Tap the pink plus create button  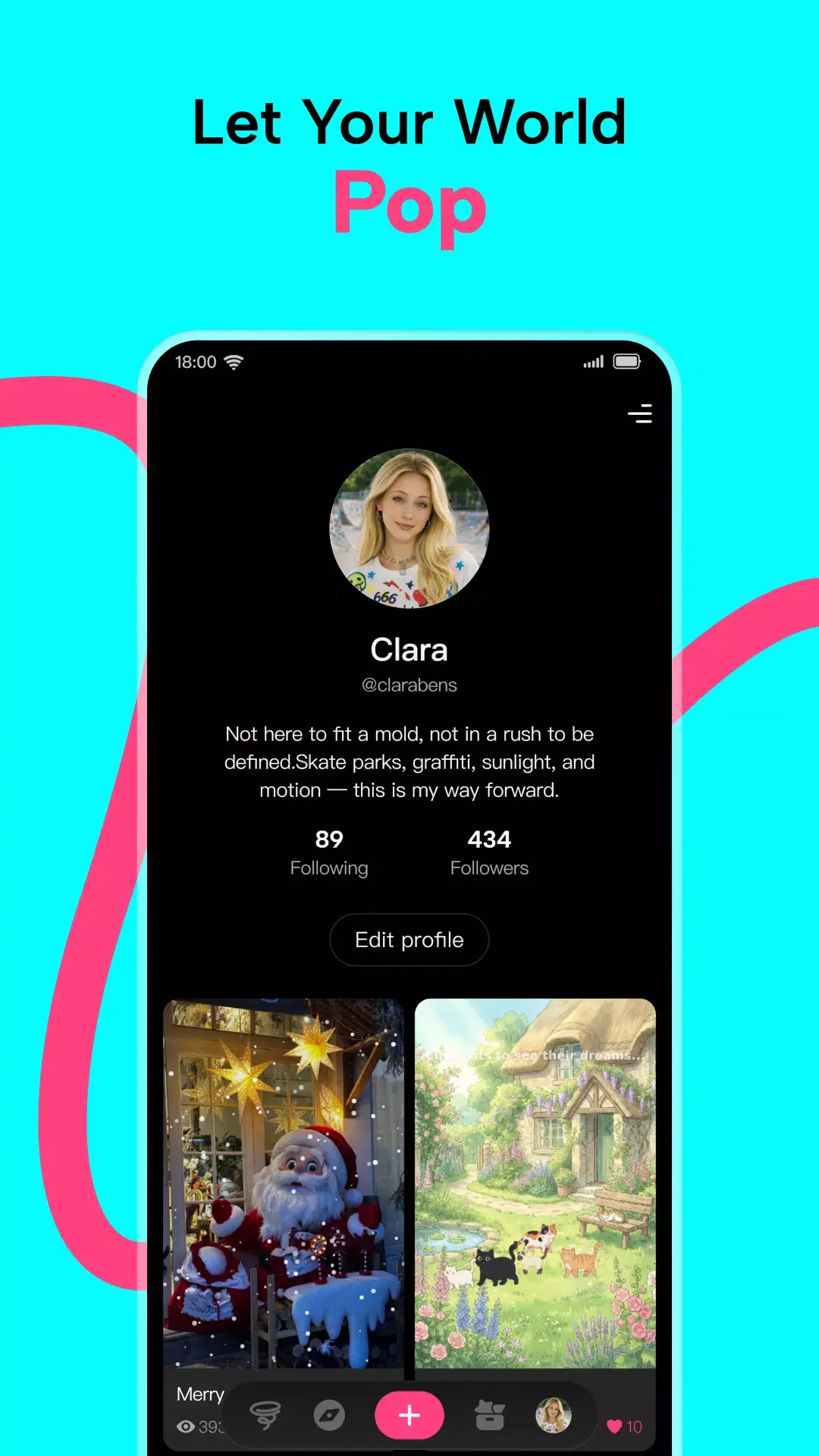click(409, 1415)
